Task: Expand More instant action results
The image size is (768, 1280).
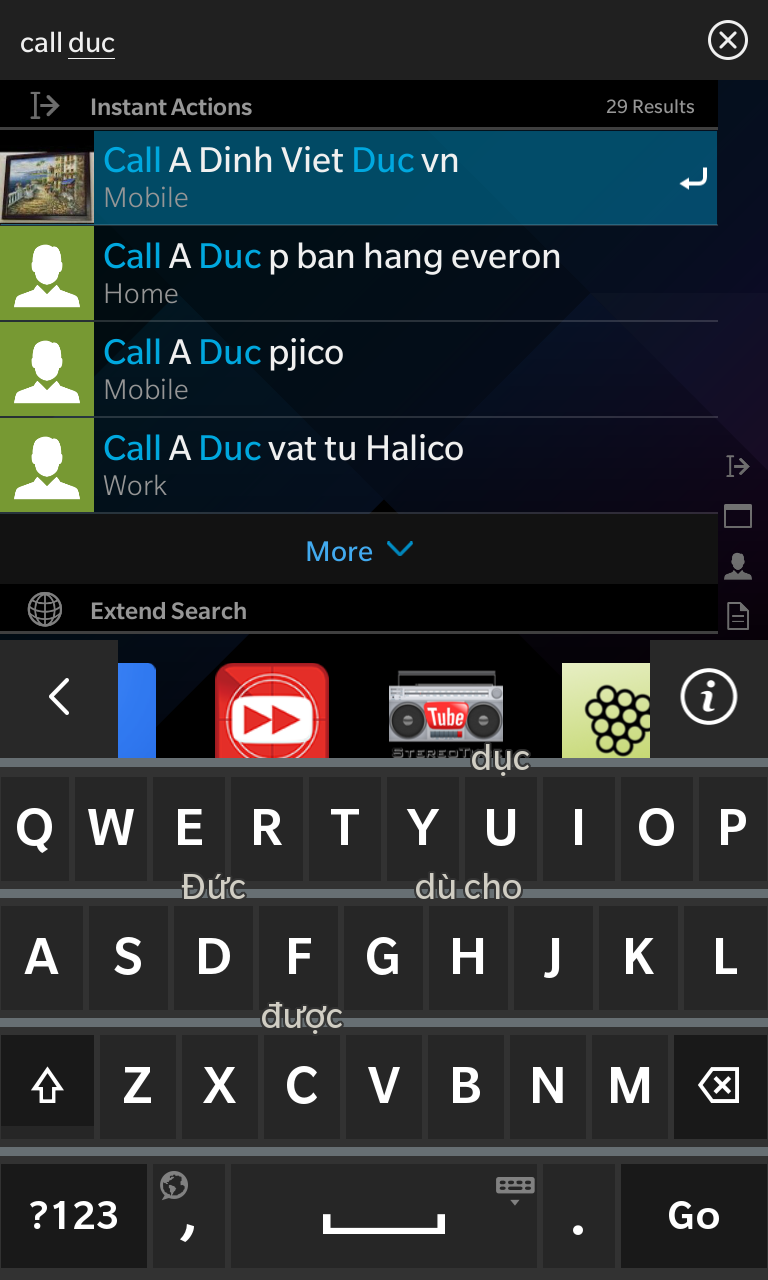Action: pos(359,550)
